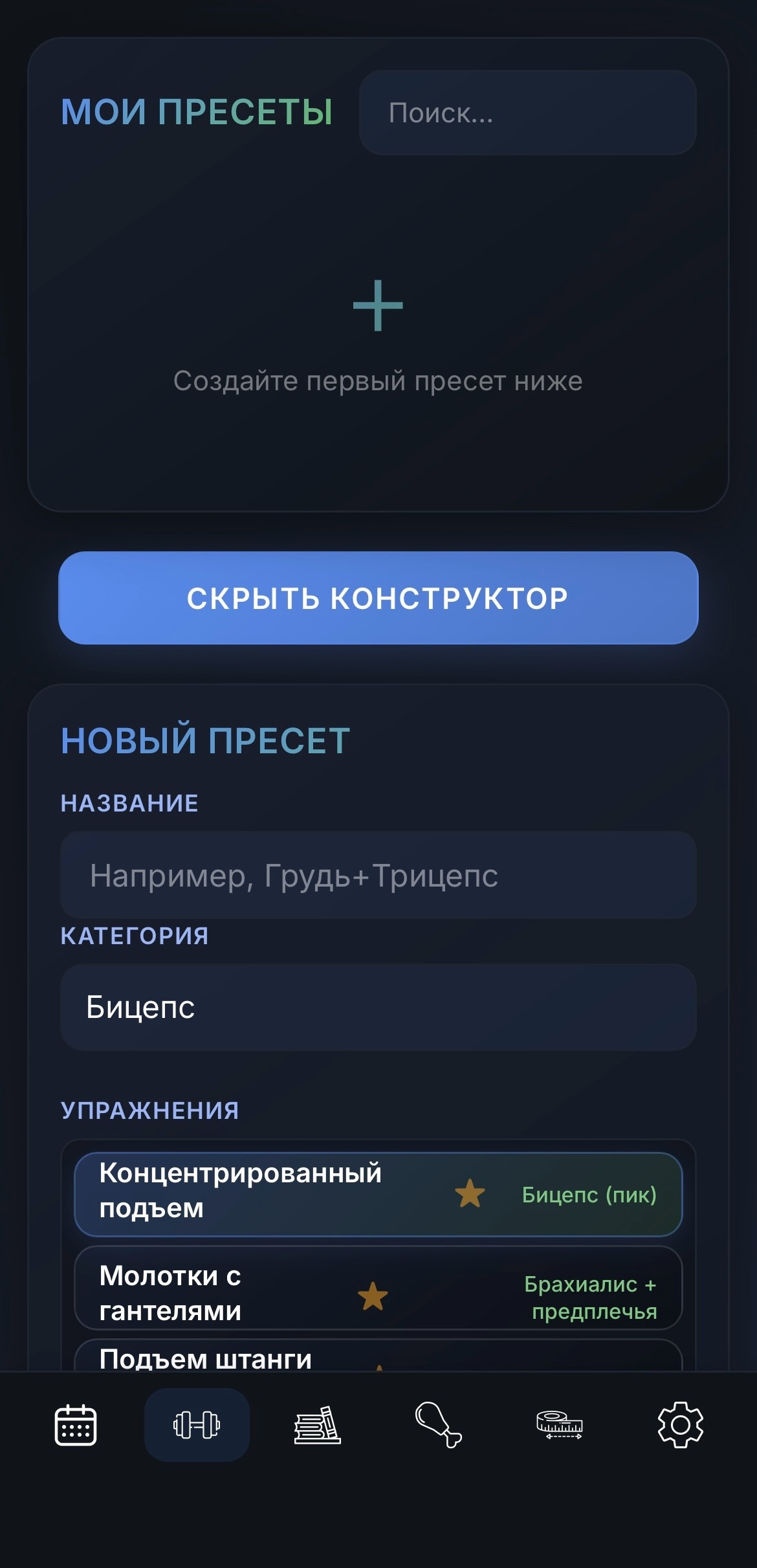This screenshot has width=757, height=1568.
Task: Open the calendar tab
Action: coord(76,1425)
